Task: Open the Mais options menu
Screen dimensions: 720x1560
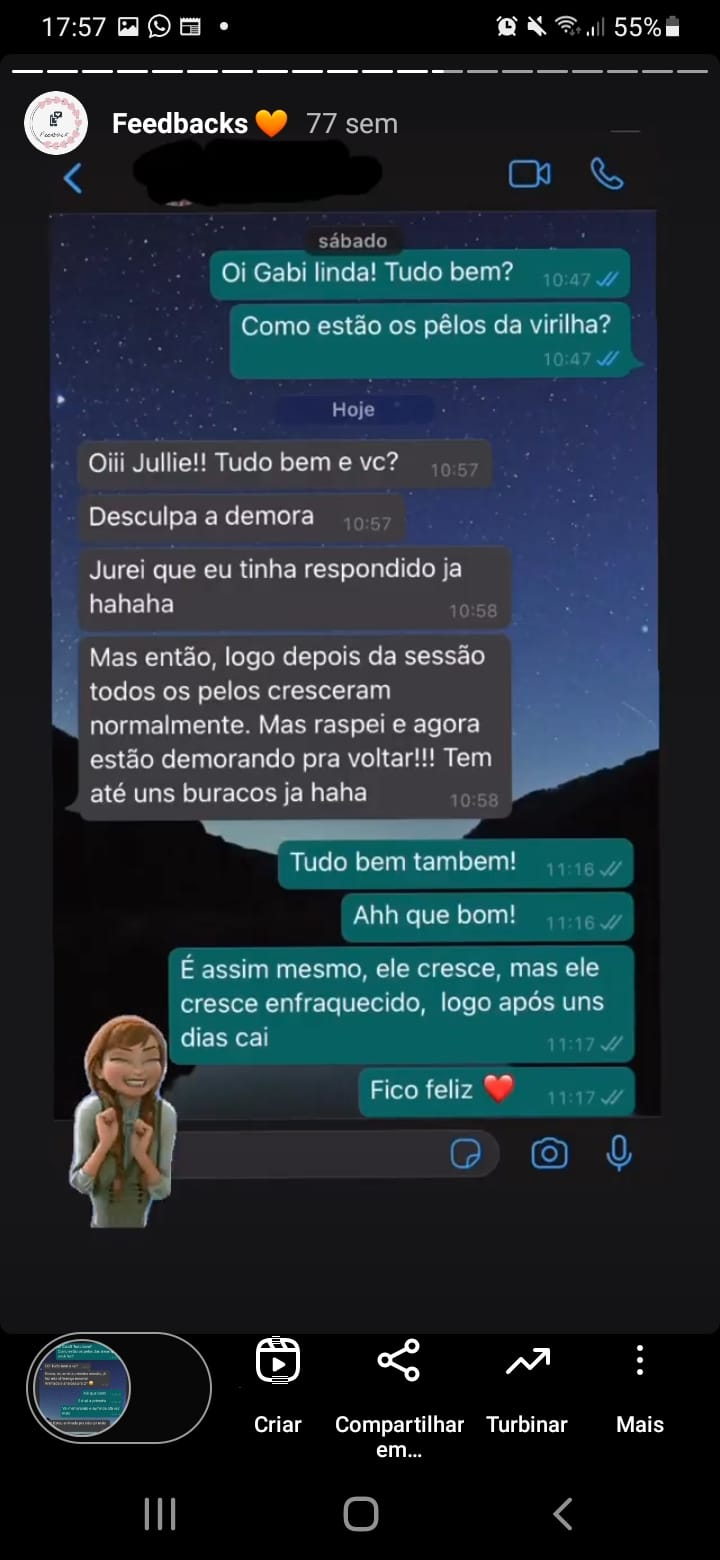Action: pos(639,1384)
